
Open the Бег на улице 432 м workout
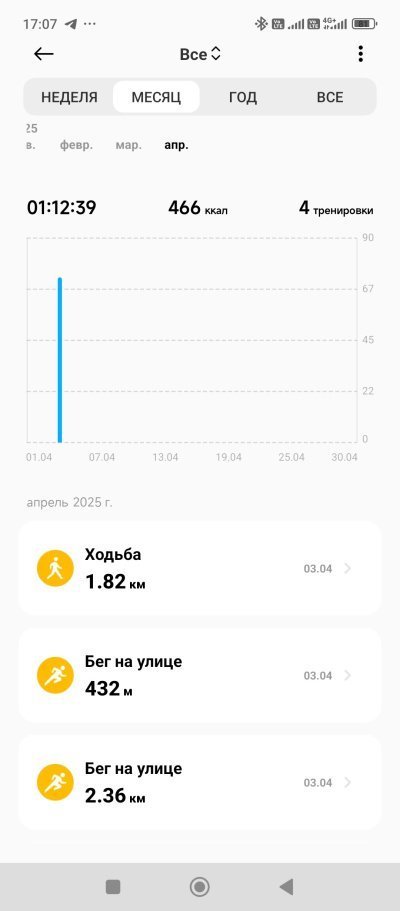200,675
